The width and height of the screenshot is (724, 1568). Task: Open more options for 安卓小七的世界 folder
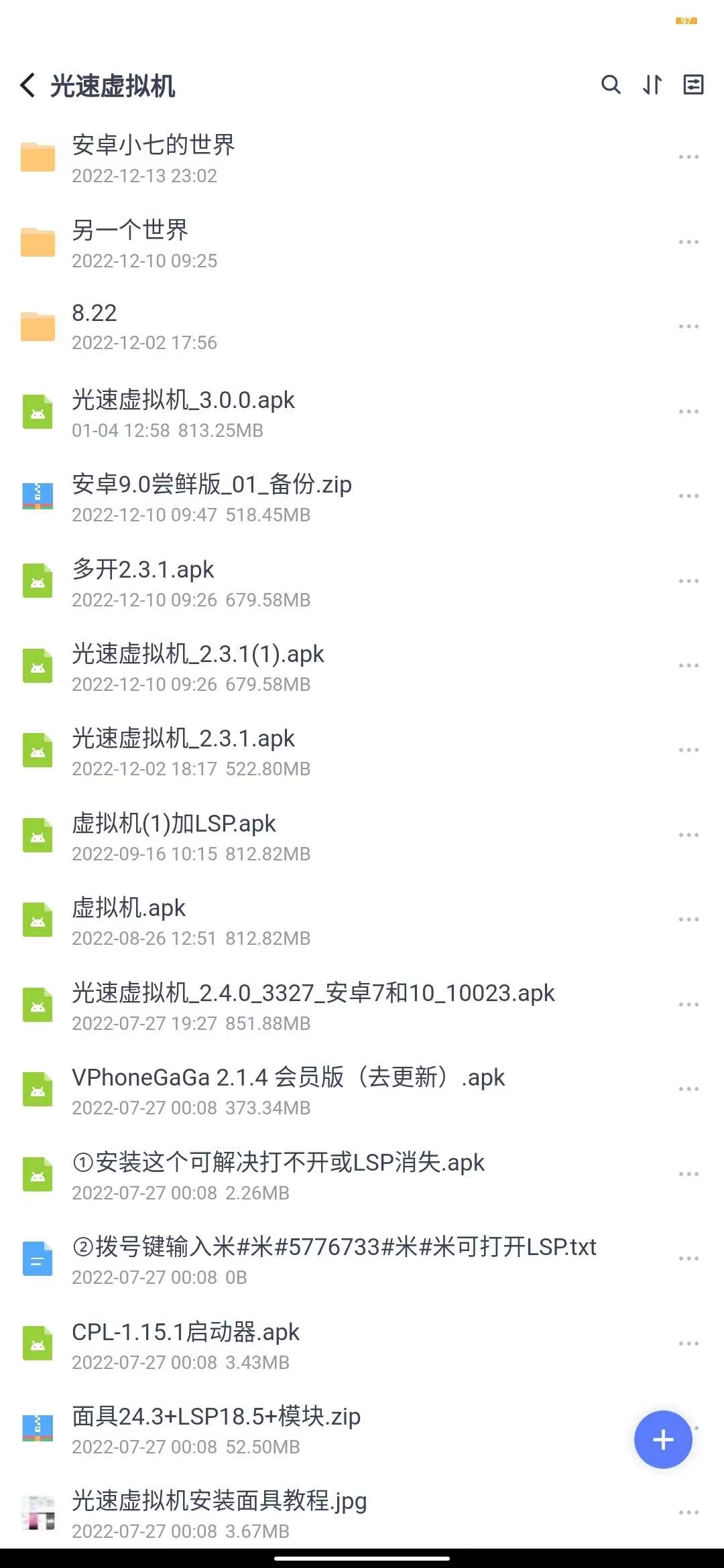(x=688, y=157)
